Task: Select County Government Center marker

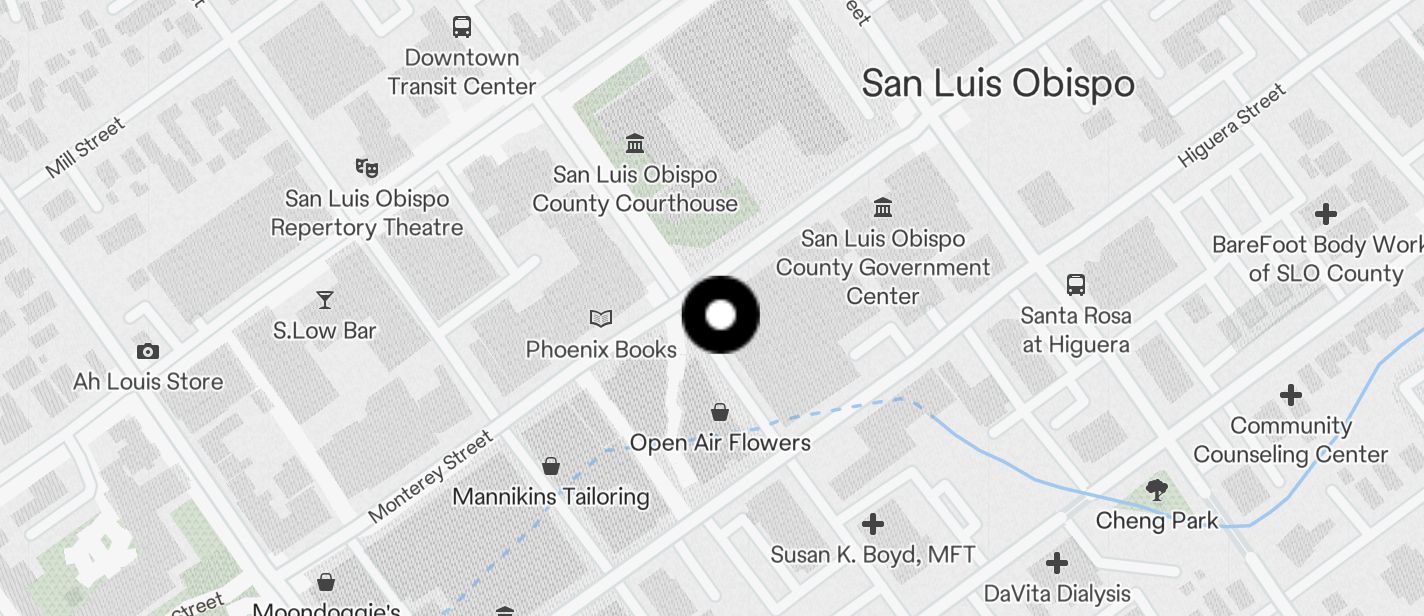Action: click(x=883, y=208)
